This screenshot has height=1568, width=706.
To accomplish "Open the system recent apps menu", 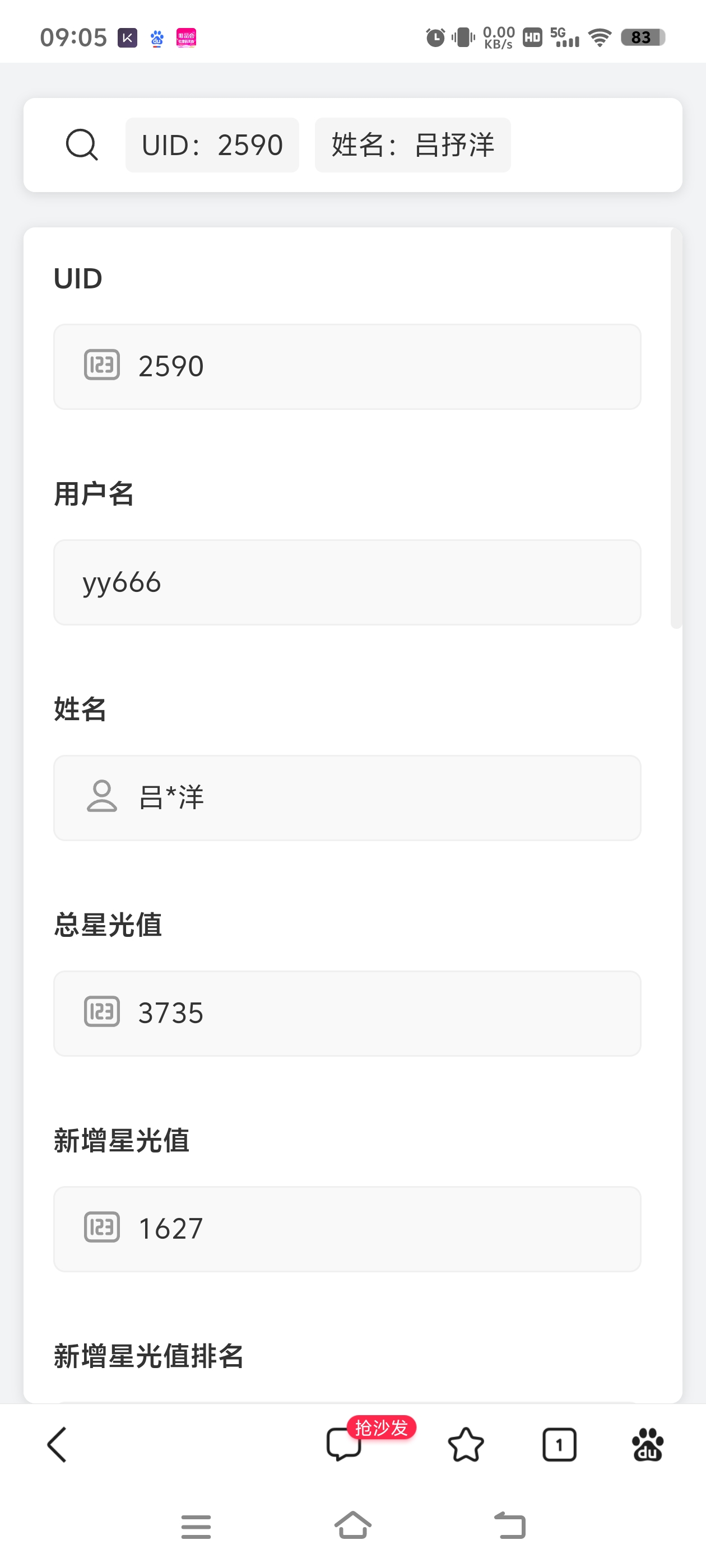I will coord(196,1526).
